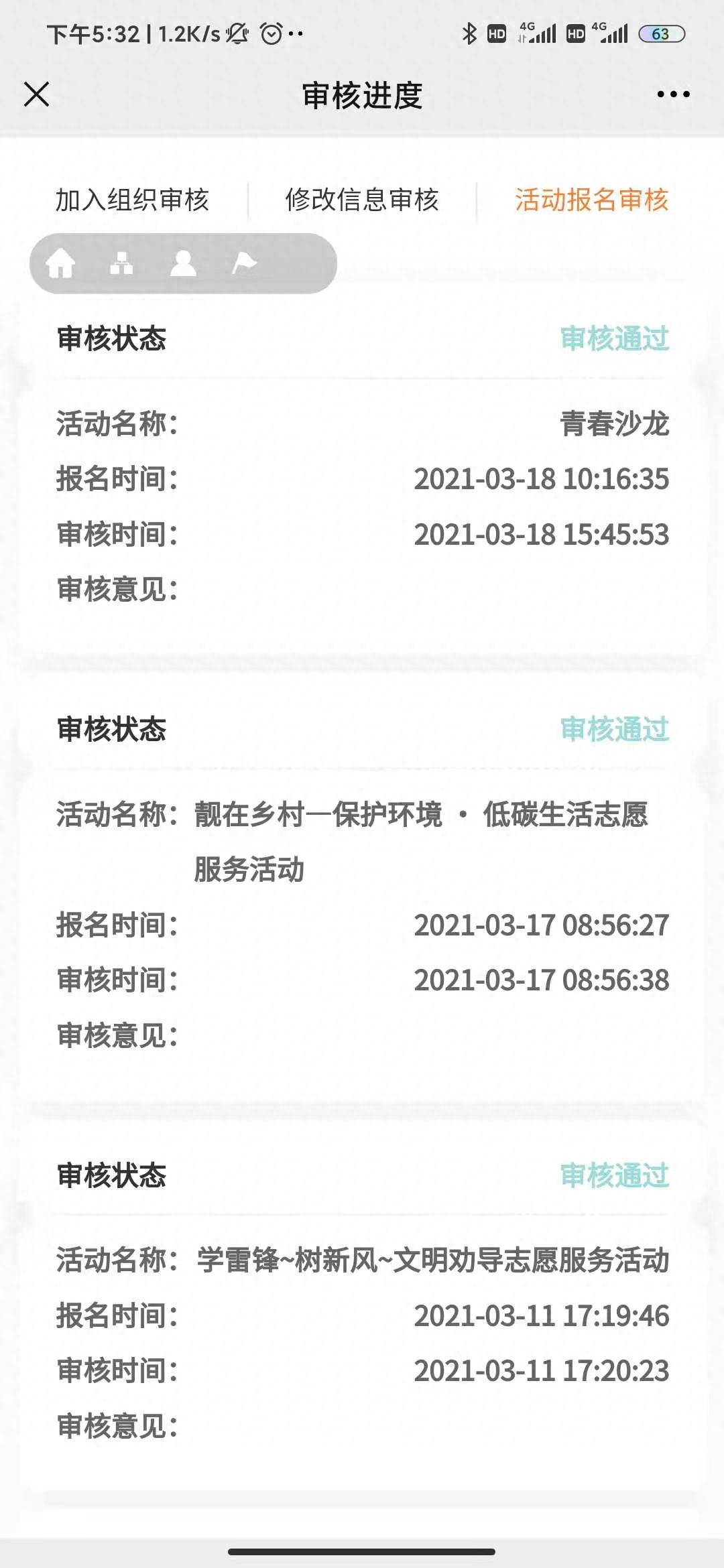Tap the flag icon in the floating bar
The height and width of the screenshot is (1568, 724).
point(244,263)
